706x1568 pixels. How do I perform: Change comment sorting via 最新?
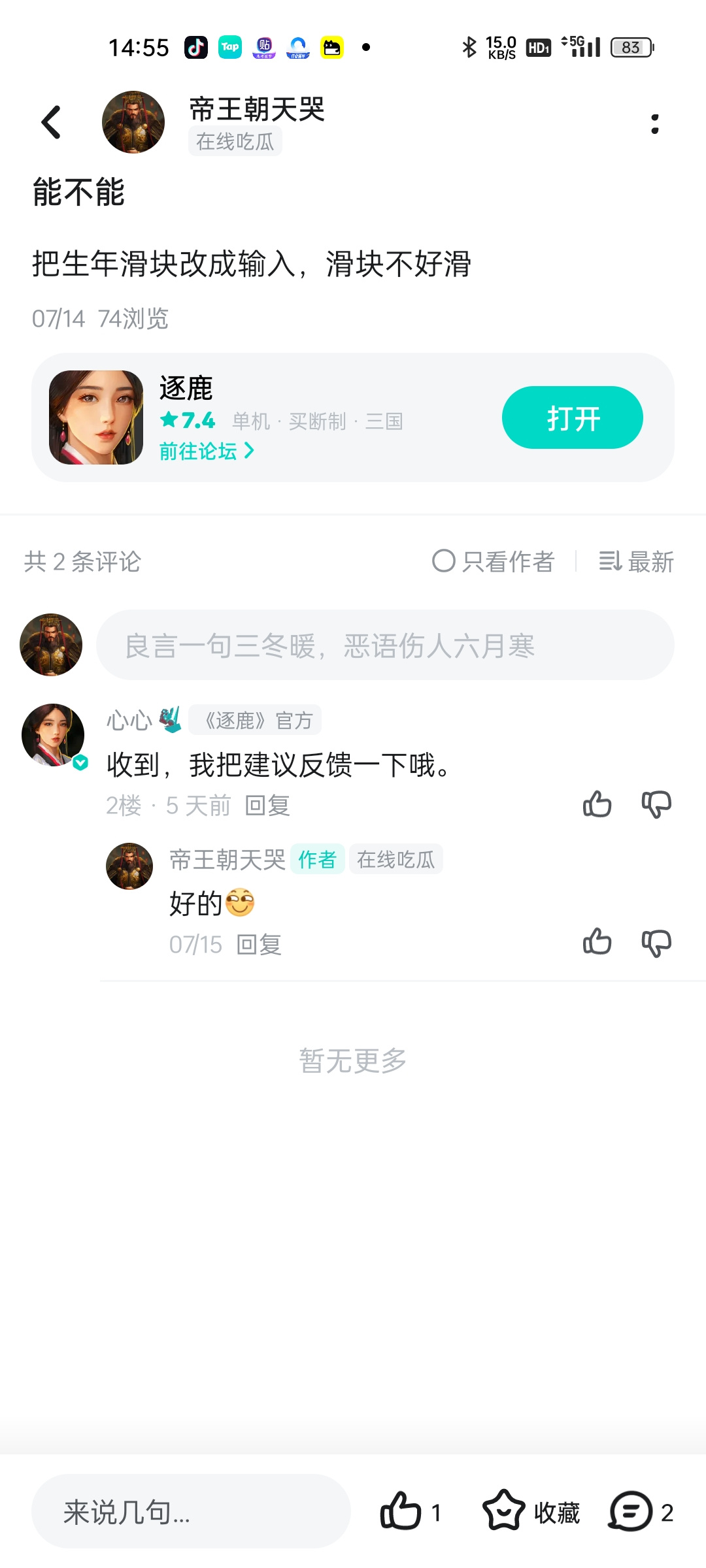[x=636, y=561]
